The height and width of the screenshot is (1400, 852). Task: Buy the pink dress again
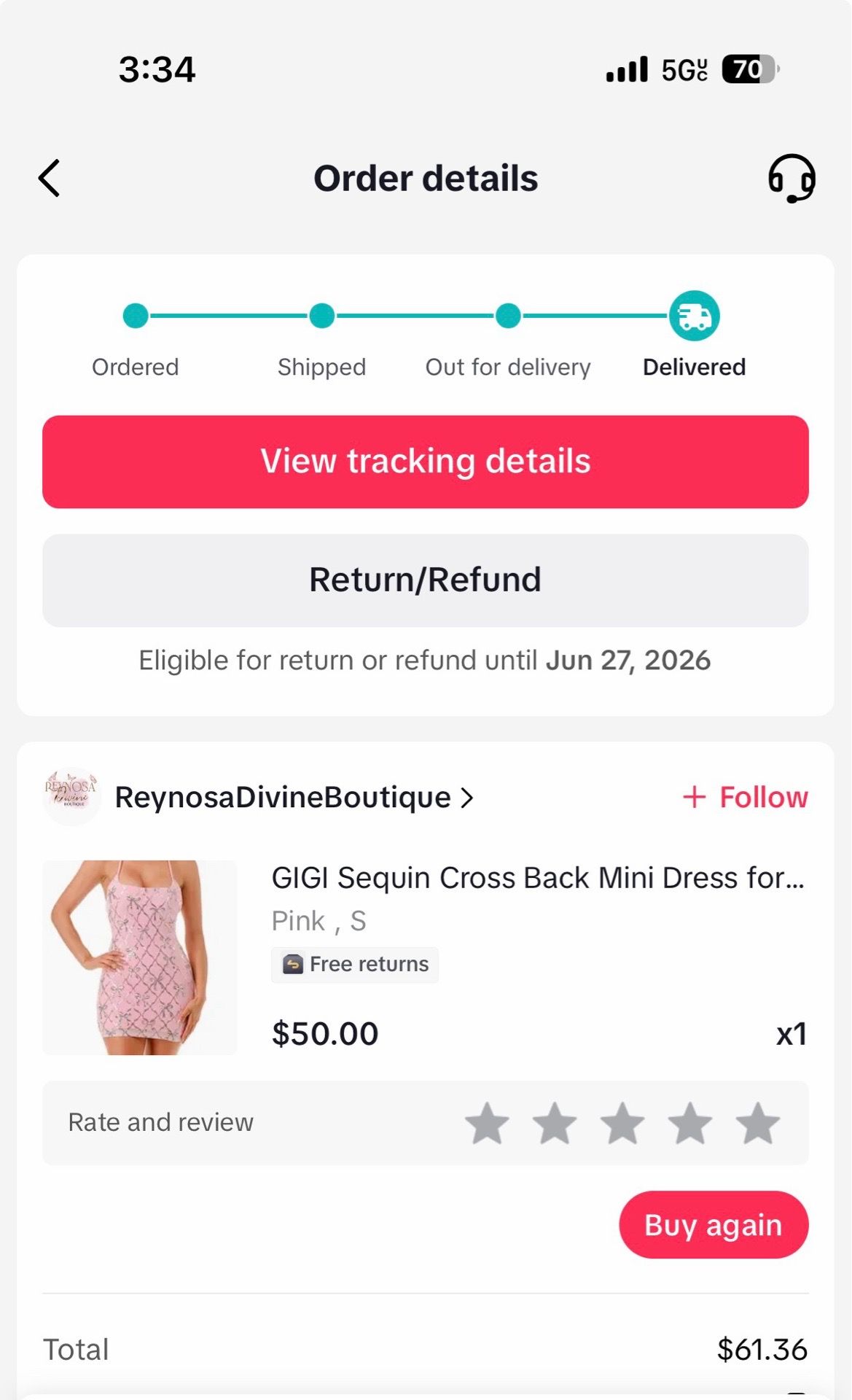tap(714, 1225)
